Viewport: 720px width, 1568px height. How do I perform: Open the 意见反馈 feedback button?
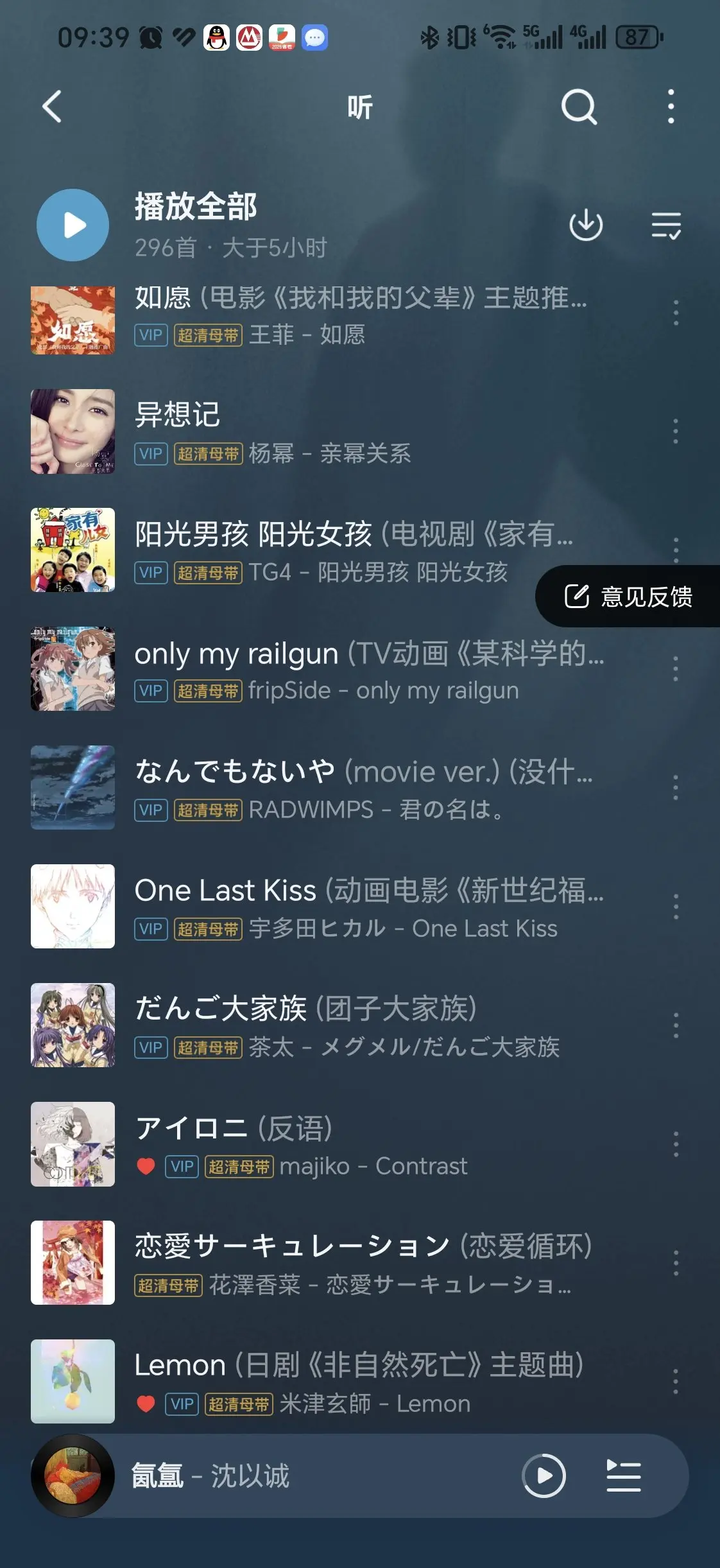pos(629,597)
